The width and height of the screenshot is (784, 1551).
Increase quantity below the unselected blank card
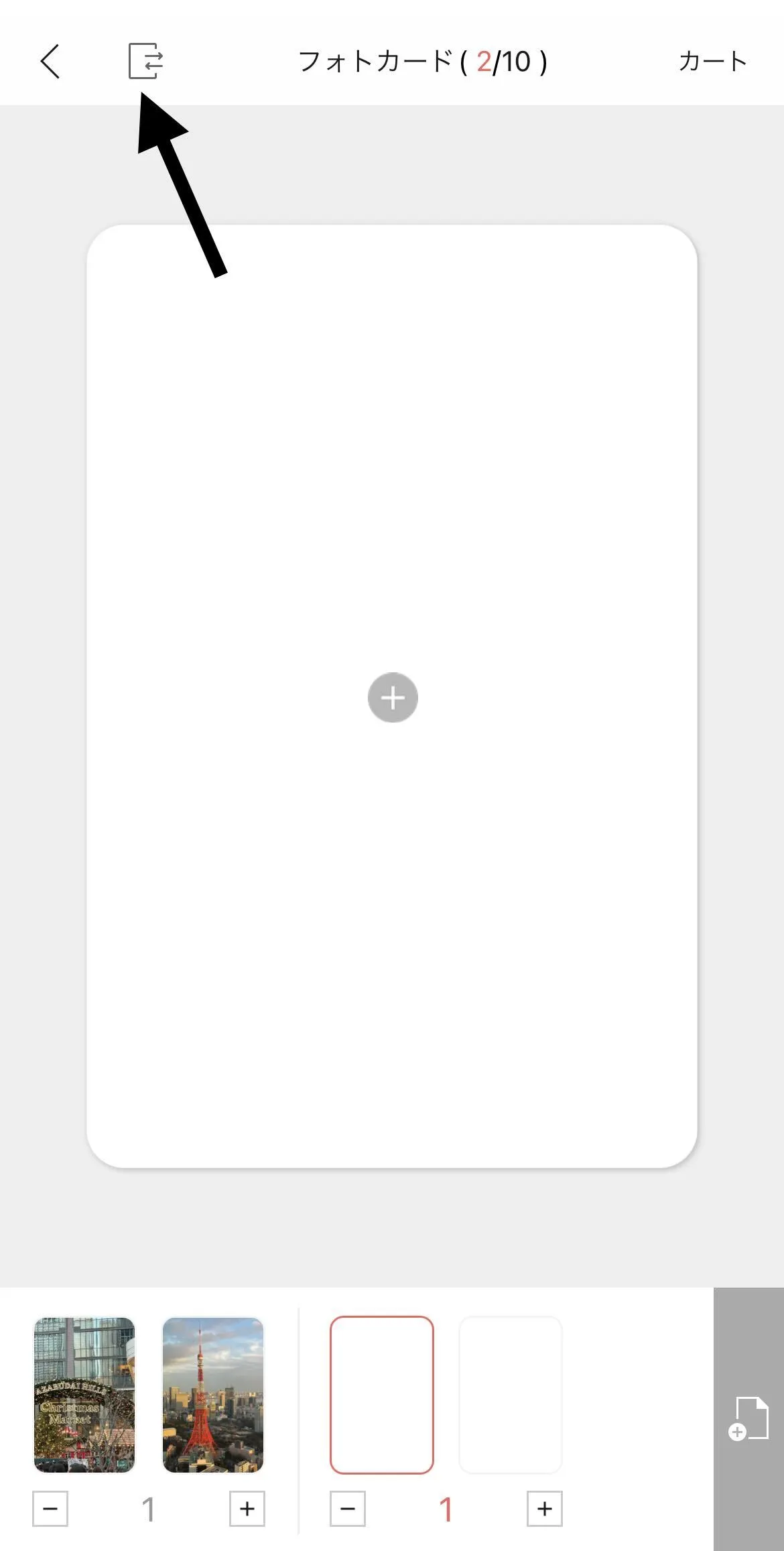tap(545, 1509)
